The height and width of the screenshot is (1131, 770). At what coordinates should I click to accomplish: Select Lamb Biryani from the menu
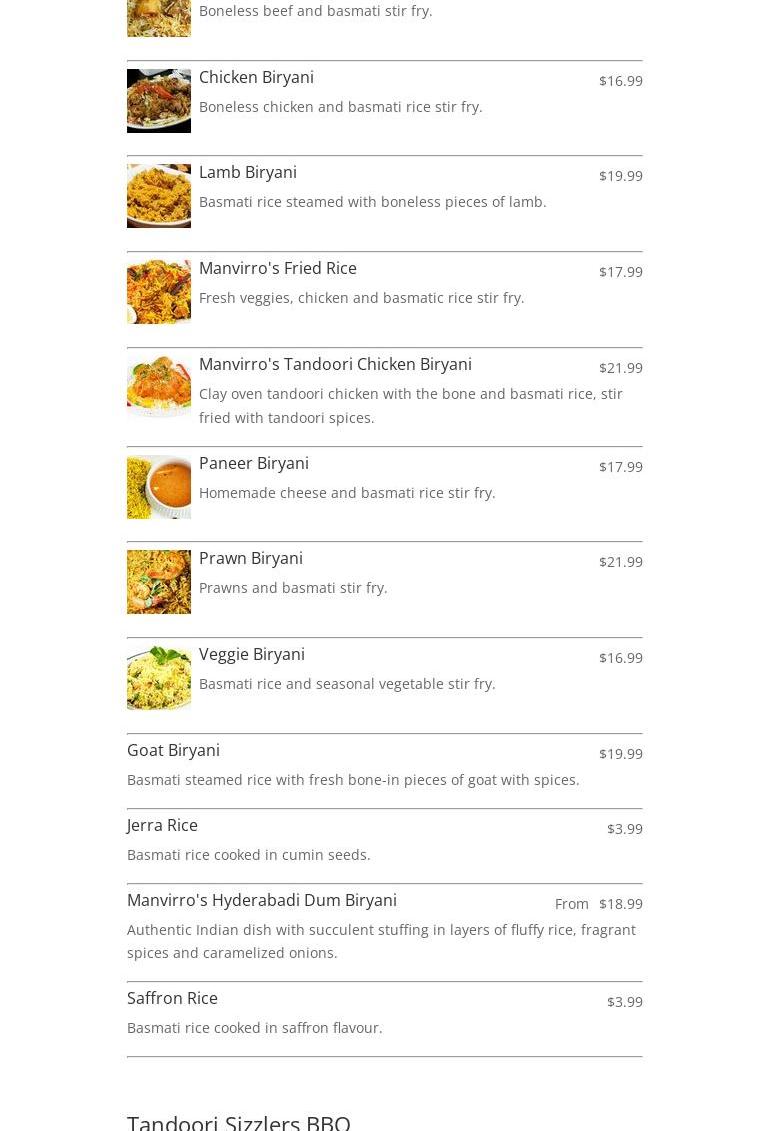248,173
